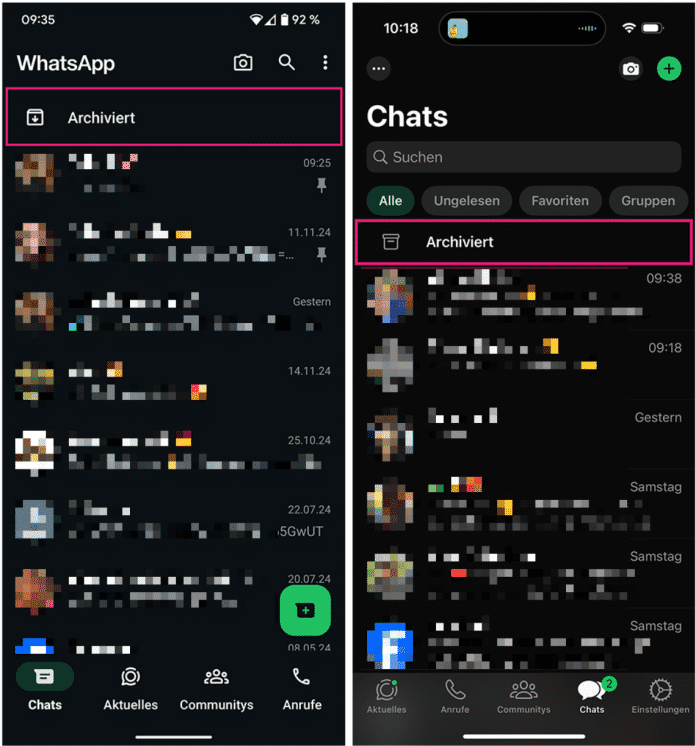Tap the magnifier search icon beside WhatsApp title
This screenshot has height=746, width=696.
[x=286, y=63]
